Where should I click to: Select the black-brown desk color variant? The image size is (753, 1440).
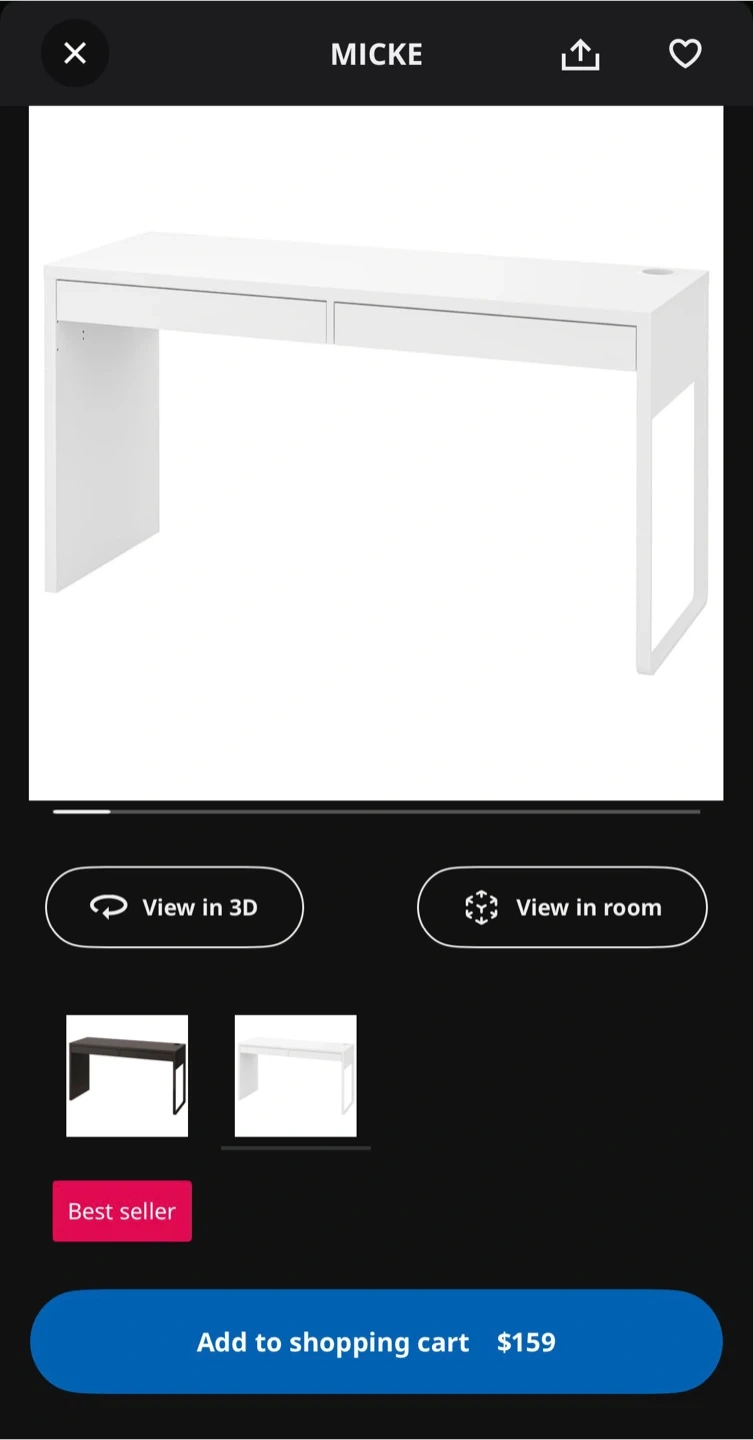(x=127, y=1076)
